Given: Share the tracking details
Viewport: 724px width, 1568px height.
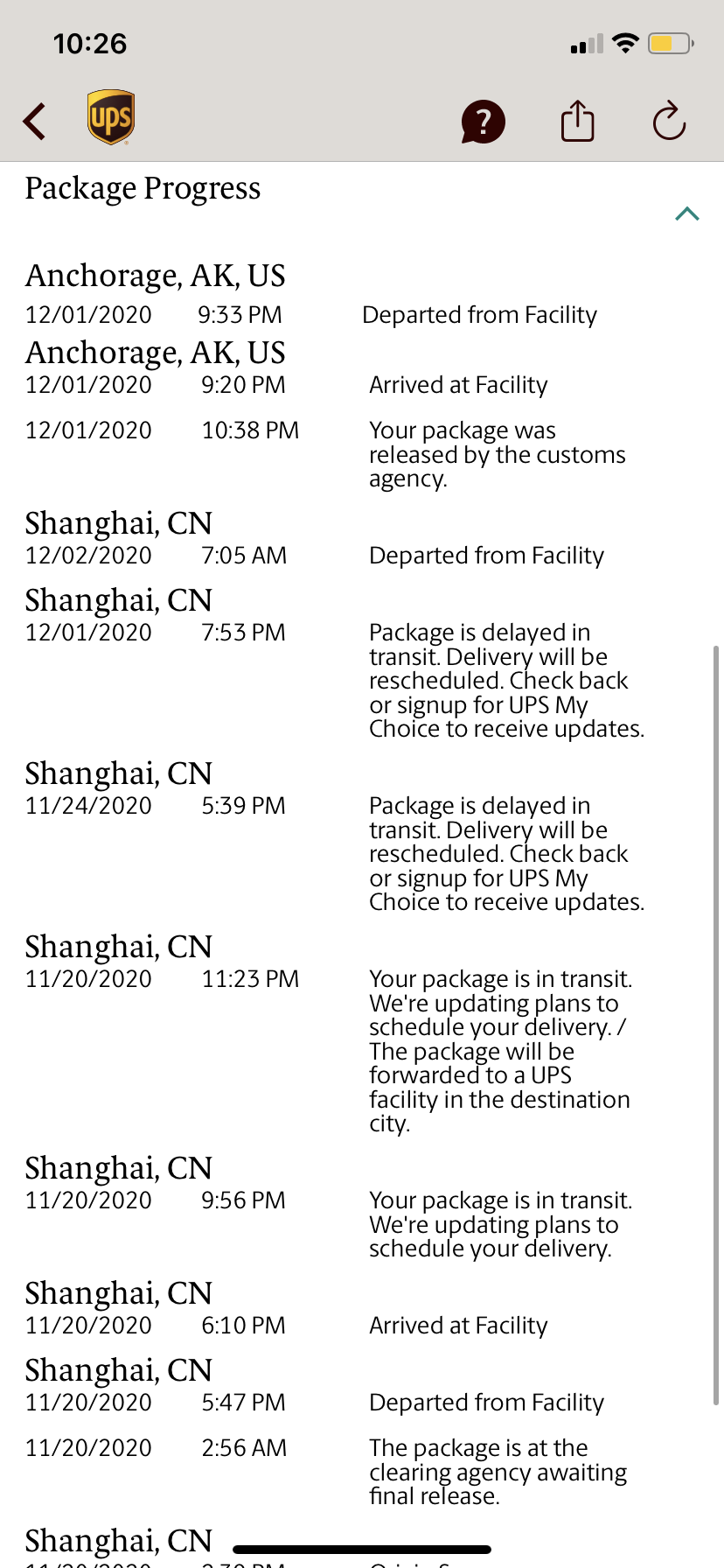Looking at the screenshot, I should click(x=577, y=121).
